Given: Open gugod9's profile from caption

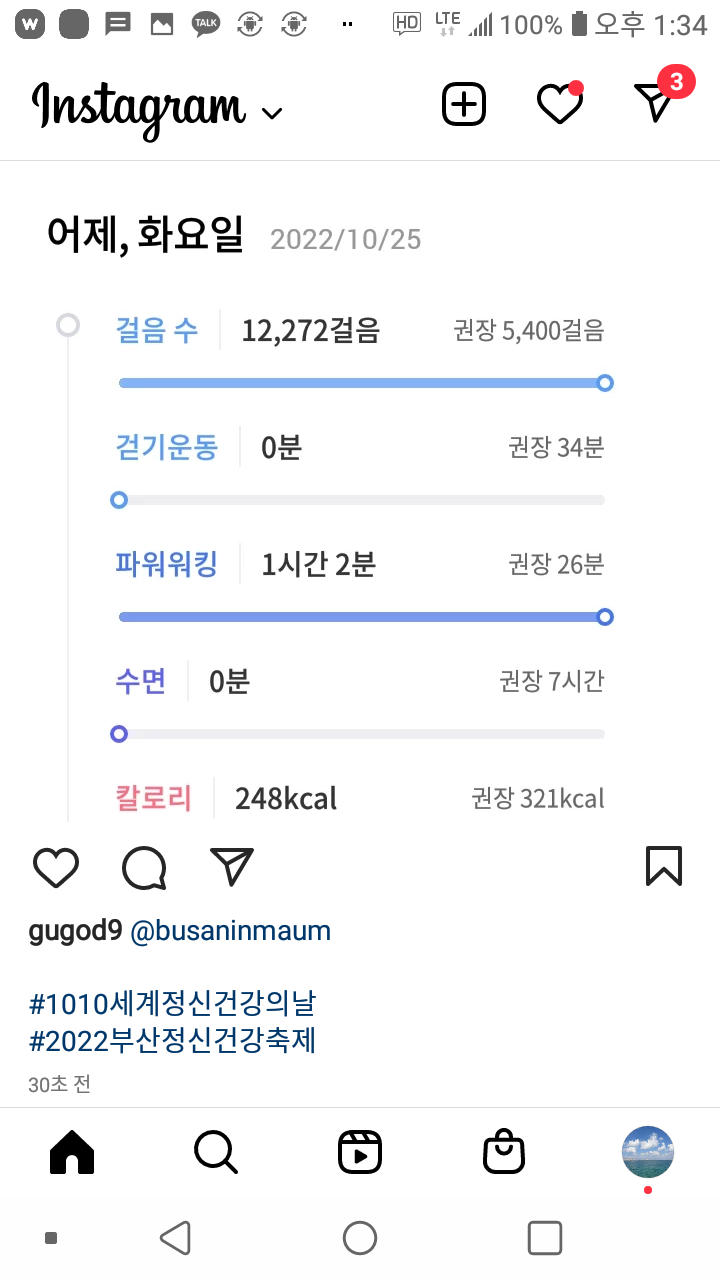Looking at the screenshot, I should coord(75,931).
